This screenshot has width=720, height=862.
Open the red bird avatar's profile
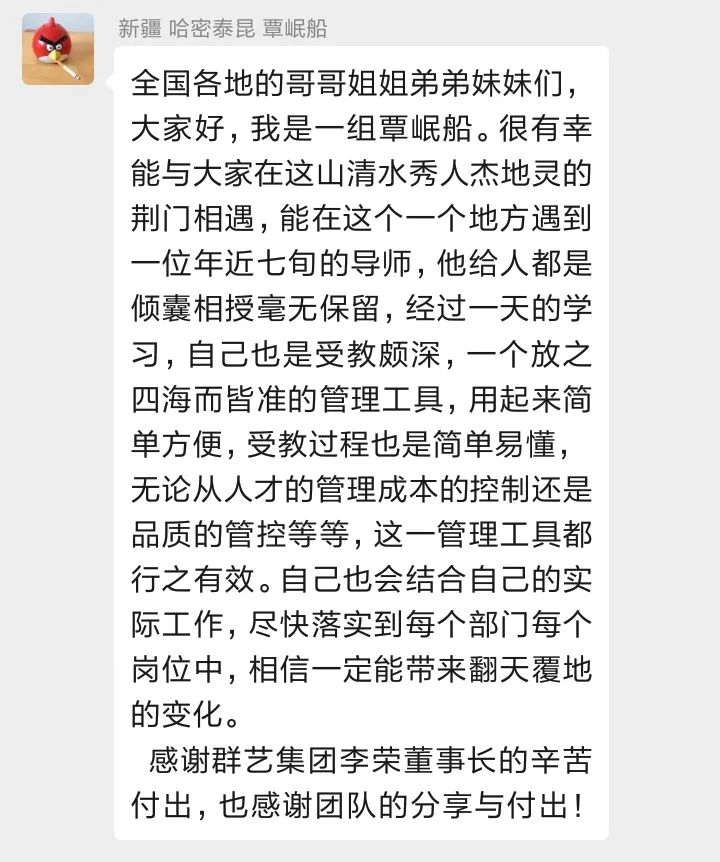(58, 49)
